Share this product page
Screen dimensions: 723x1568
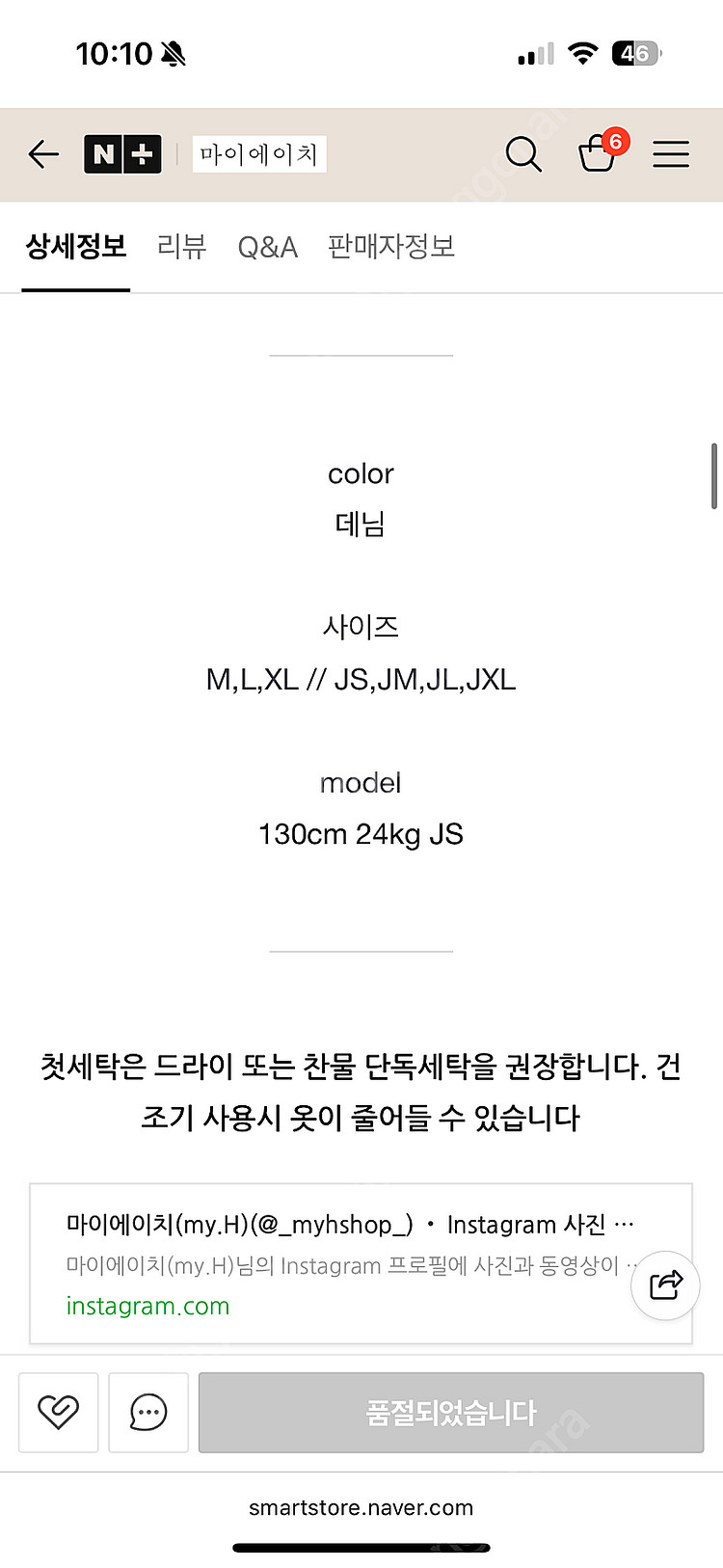tap(665, 1285)
